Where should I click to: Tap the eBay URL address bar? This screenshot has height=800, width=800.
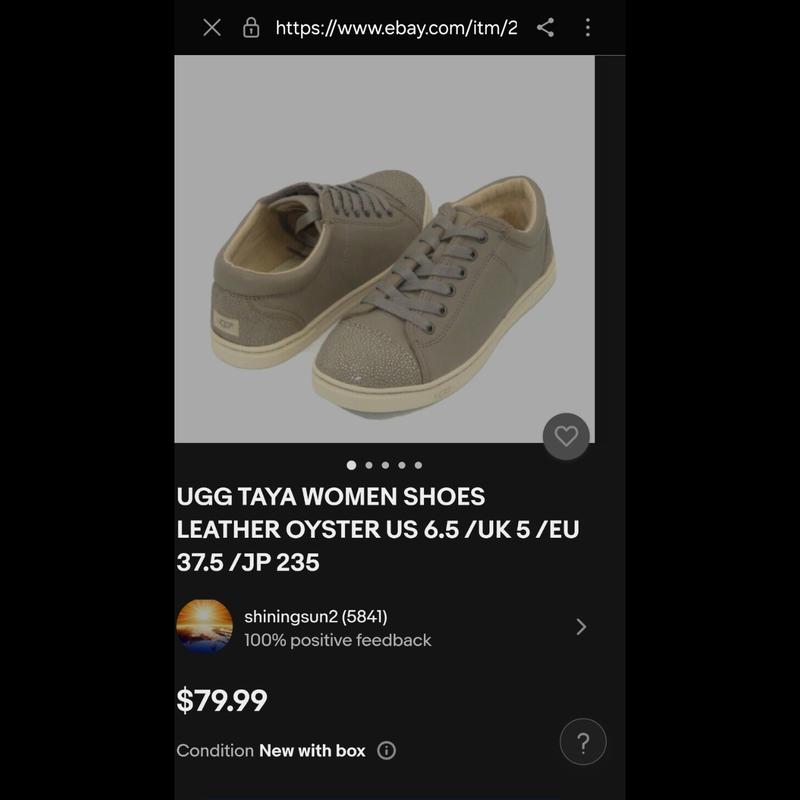396,28
